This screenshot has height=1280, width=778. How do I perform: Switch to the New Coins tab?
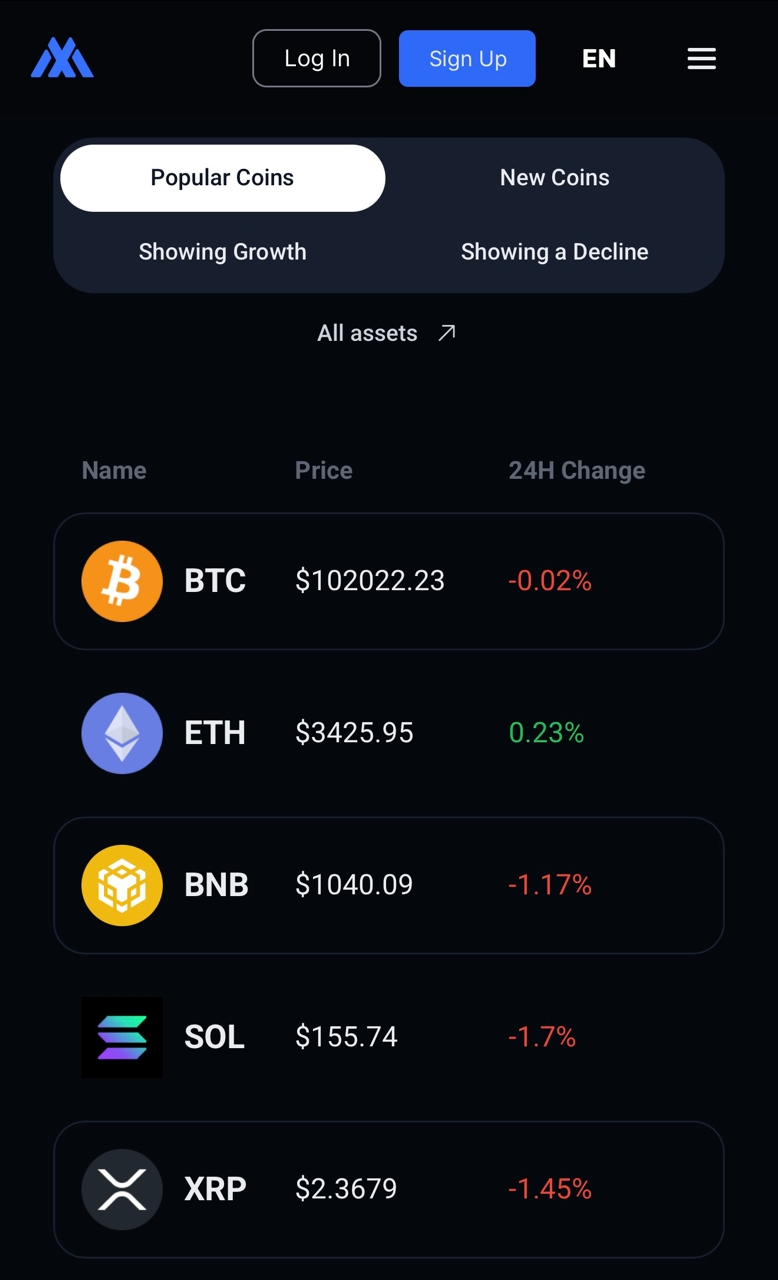click(x=554, y=178)
